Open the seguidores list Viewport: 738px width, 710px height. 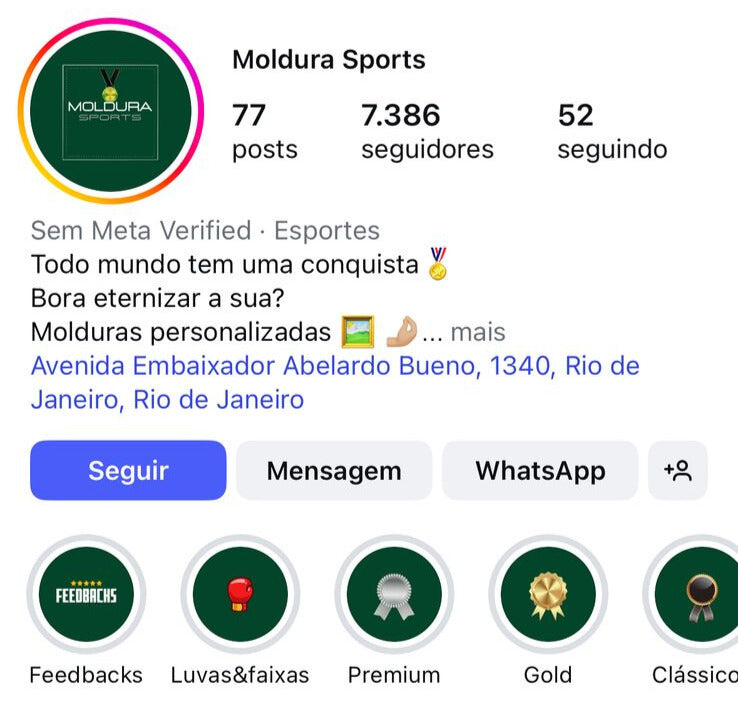[x=427, y=131]
